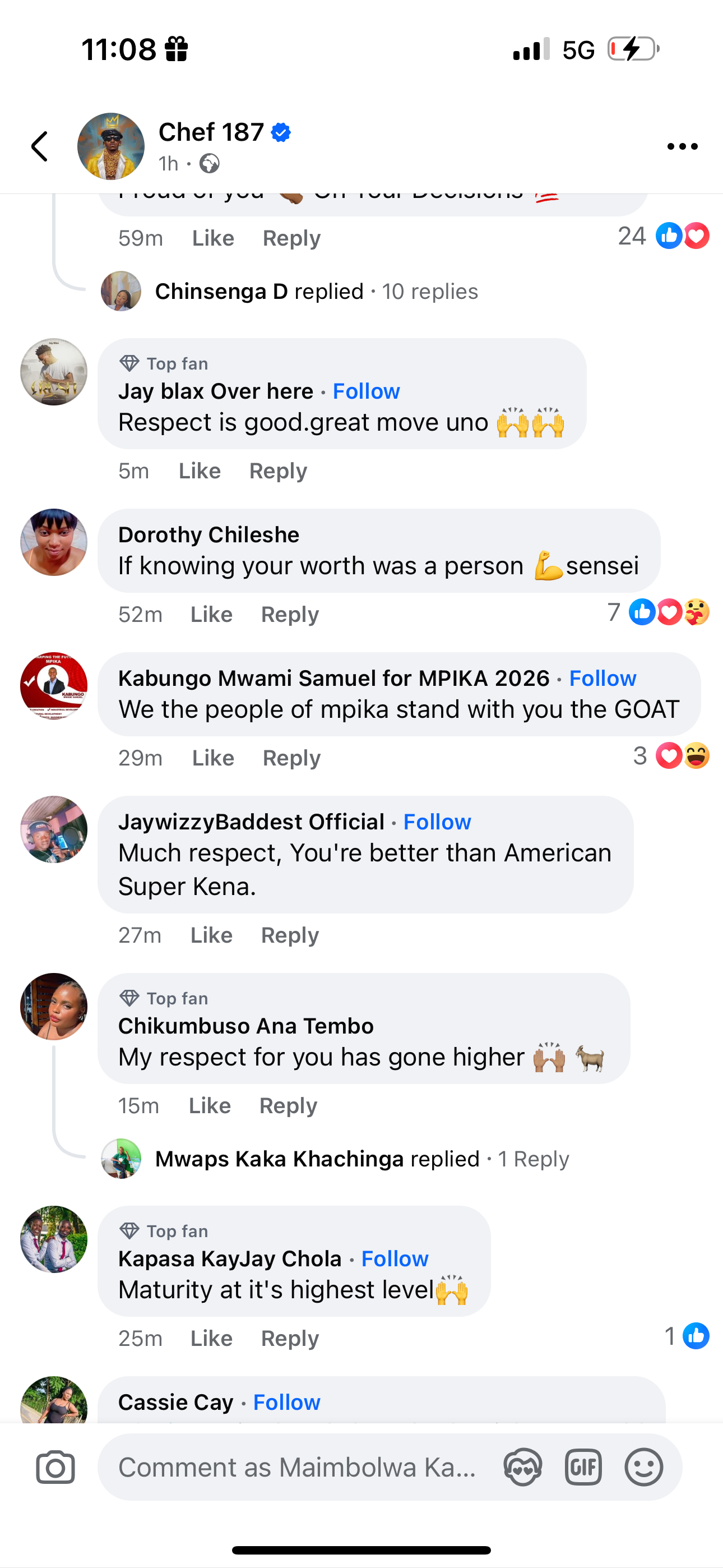Follow JaywizzyBaddest Official
This screenshot has height=1568, width=723.
point(437,822)
